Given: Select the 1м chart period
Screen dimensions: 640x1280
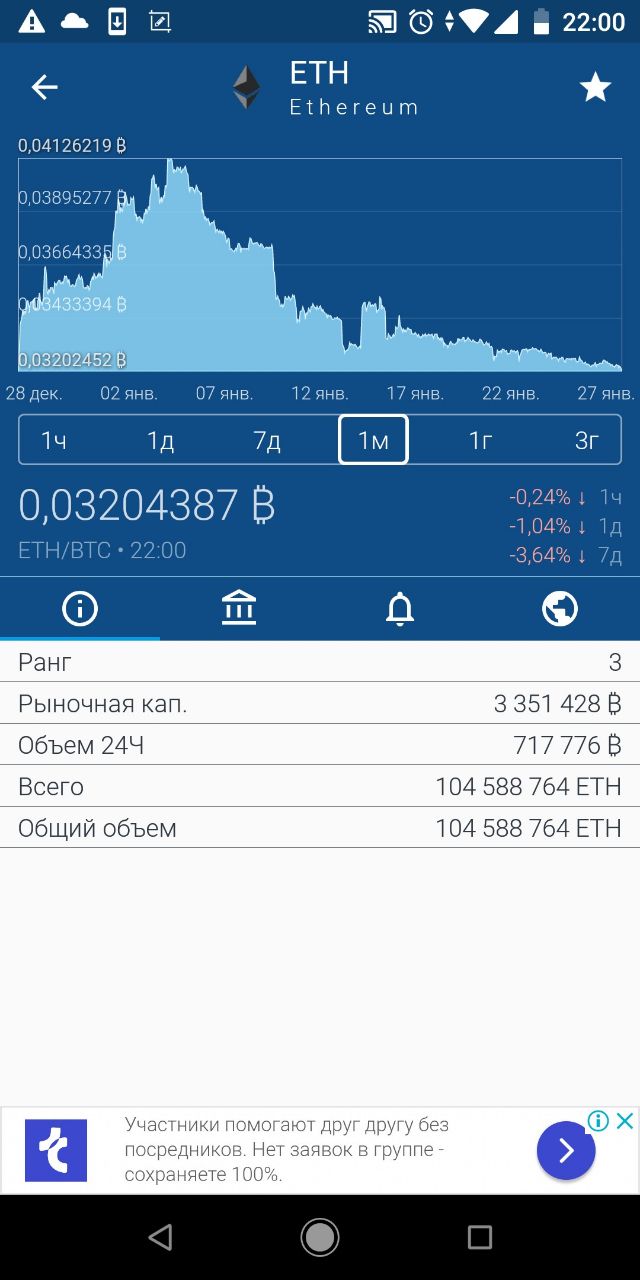Looking at the screenshot, I should [373, 440].
